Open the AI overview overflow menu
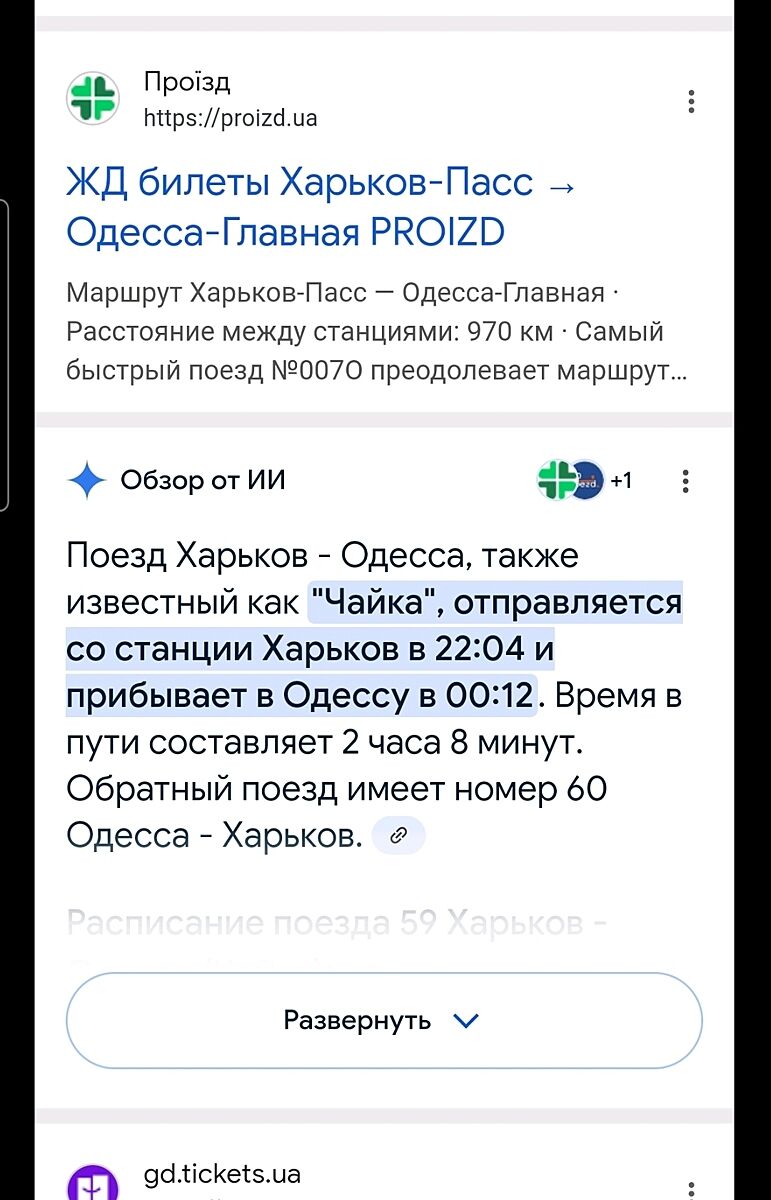This screenshot has width=771, height=1200. (685, 481)
